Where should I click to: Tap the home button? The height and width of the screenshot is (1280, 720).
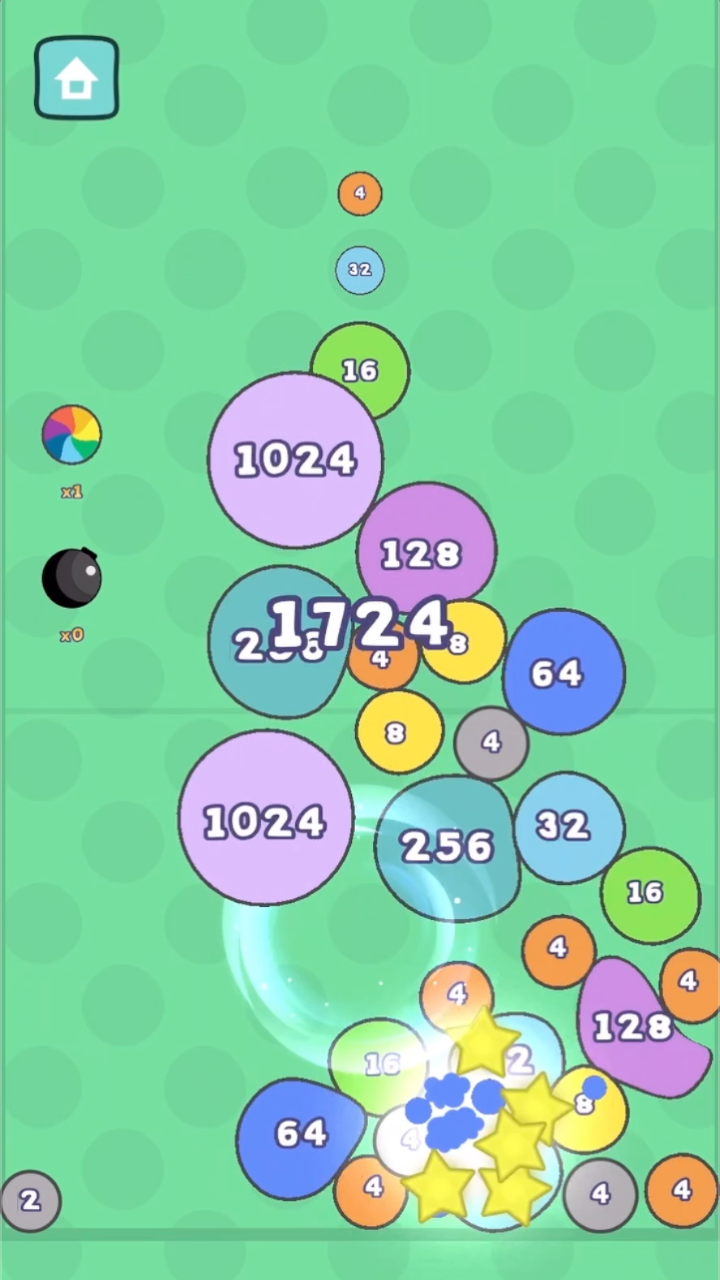(76, 78)
